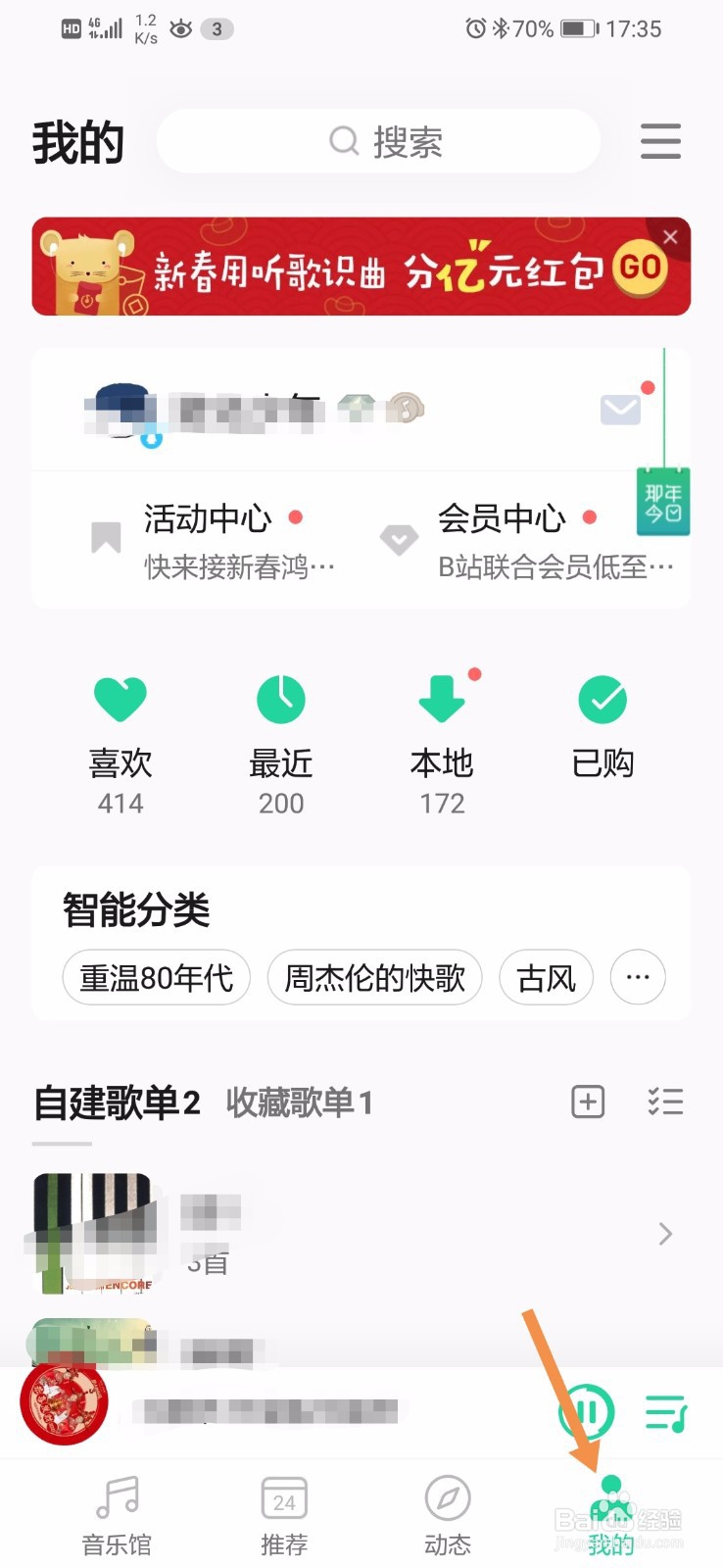
Task: Tap the 活动中心 bookmark icon
Action: point(105,537)
